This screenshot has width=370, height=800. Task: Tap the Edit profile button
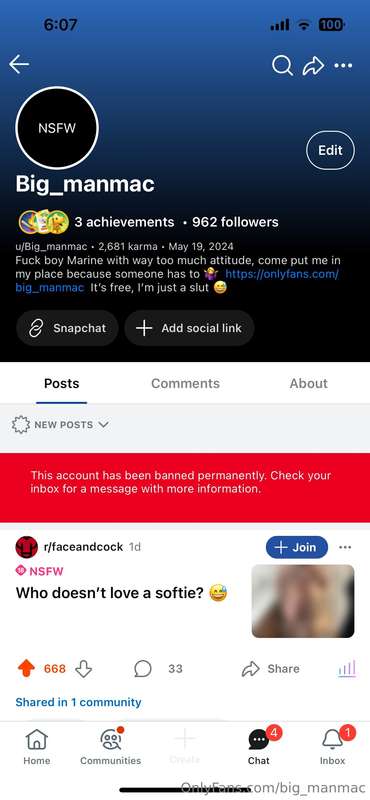[x=330, y=150]
